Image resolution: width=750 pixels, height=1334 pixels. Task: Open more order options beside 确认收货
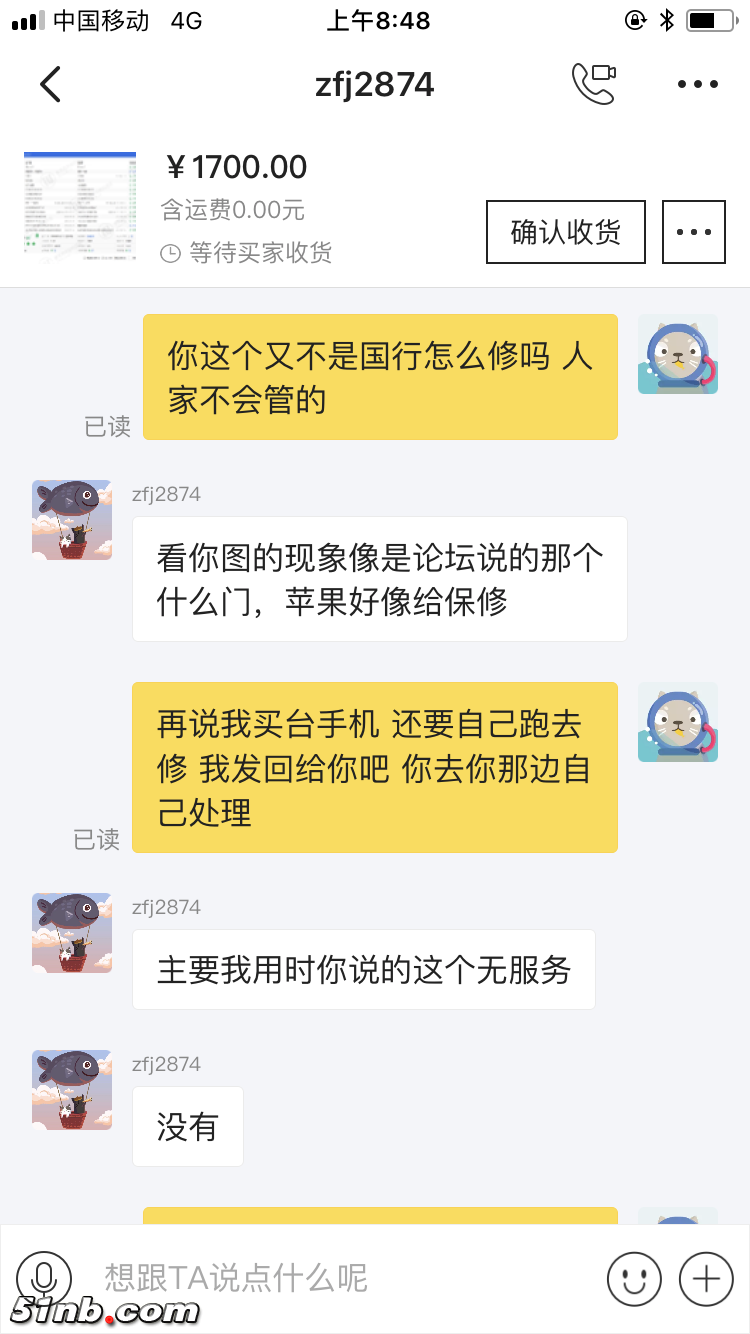[x=693, y=232]
